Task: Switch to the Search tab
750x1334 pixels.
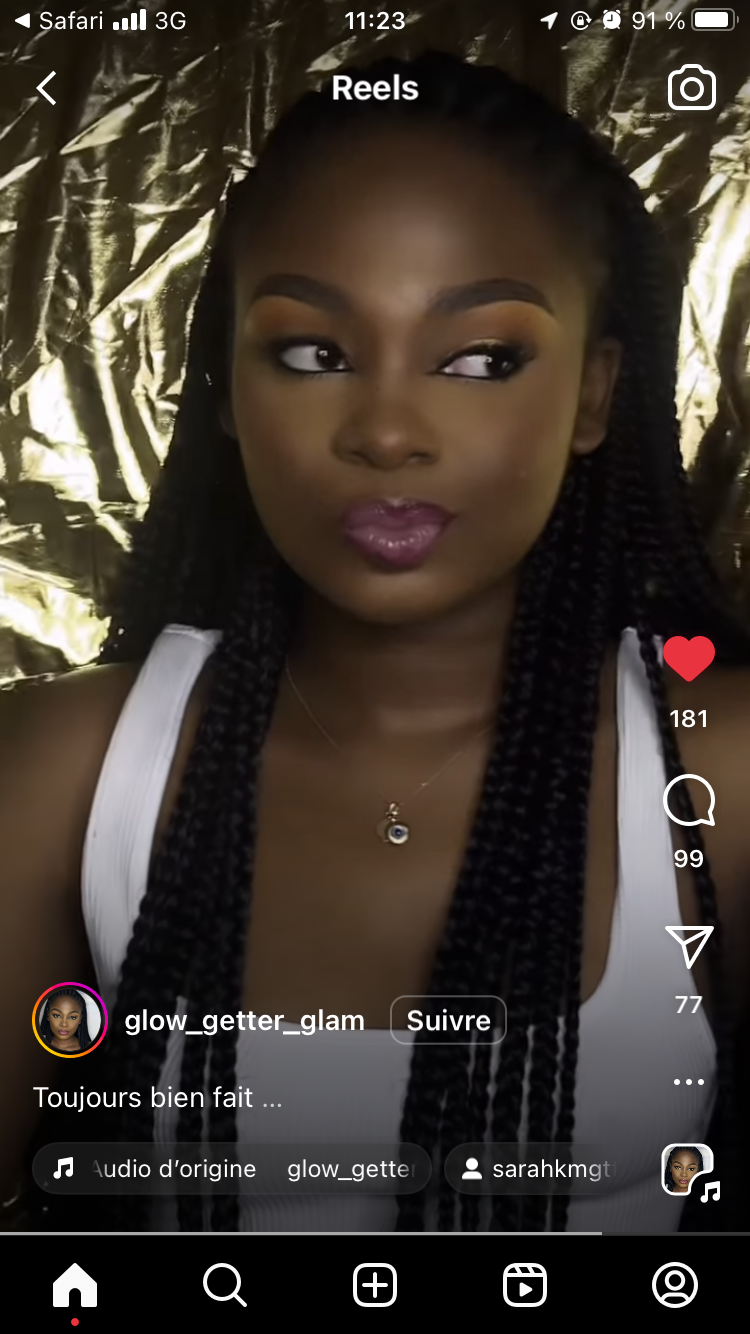Action: (225, 1285)
